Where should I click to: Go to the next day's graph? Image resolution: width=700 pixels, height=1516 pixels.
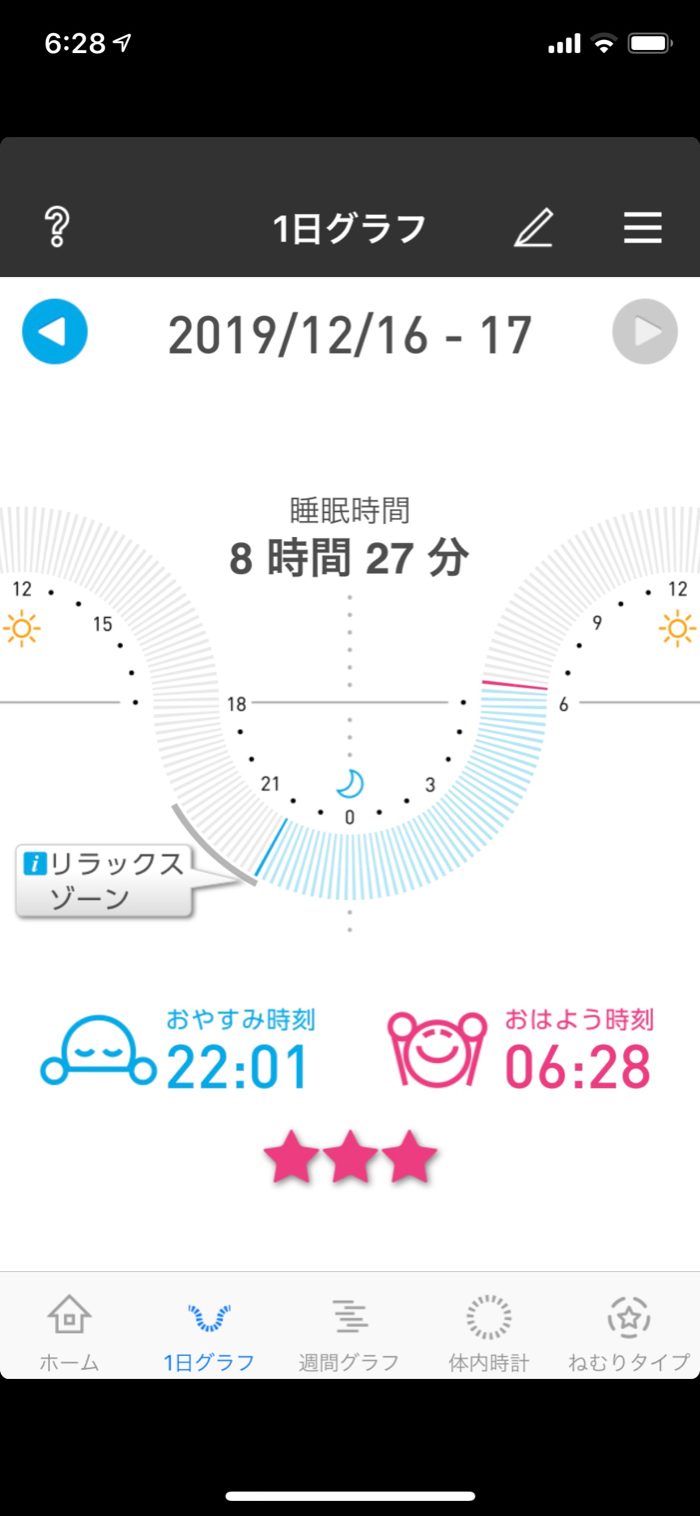[x=645, y=332]
